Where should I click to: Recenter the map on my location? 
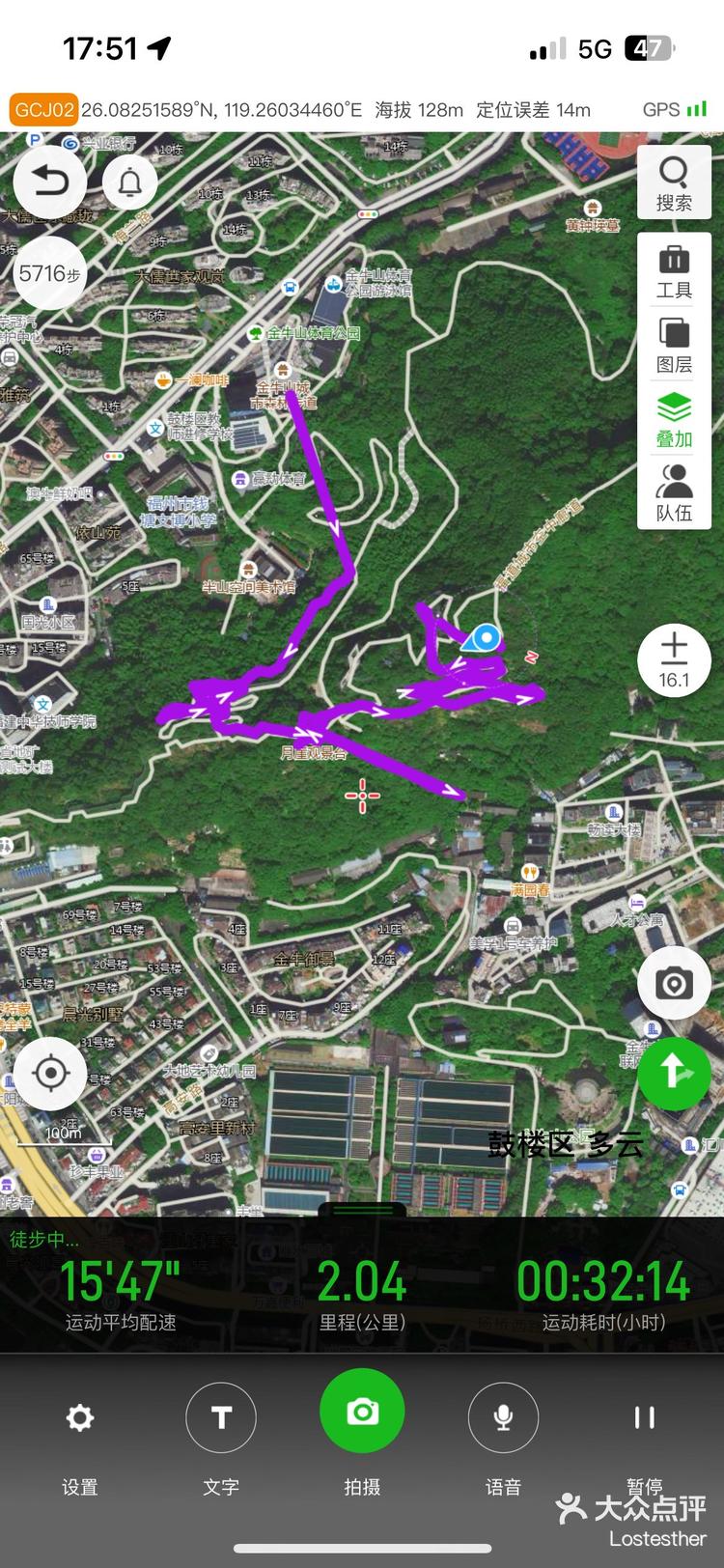tap(51, 1074)
